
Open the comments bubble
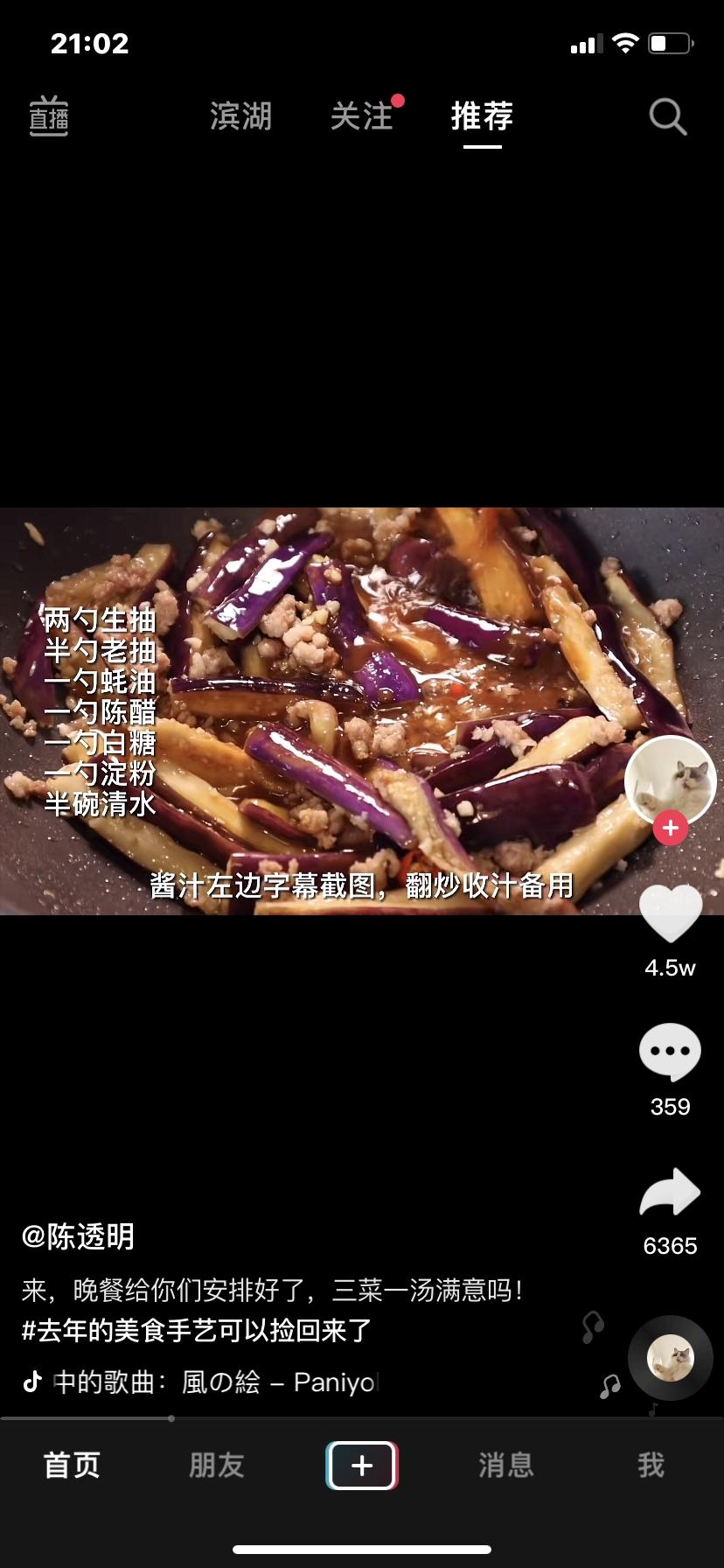pyautogui.click(x=671, y=1053)
